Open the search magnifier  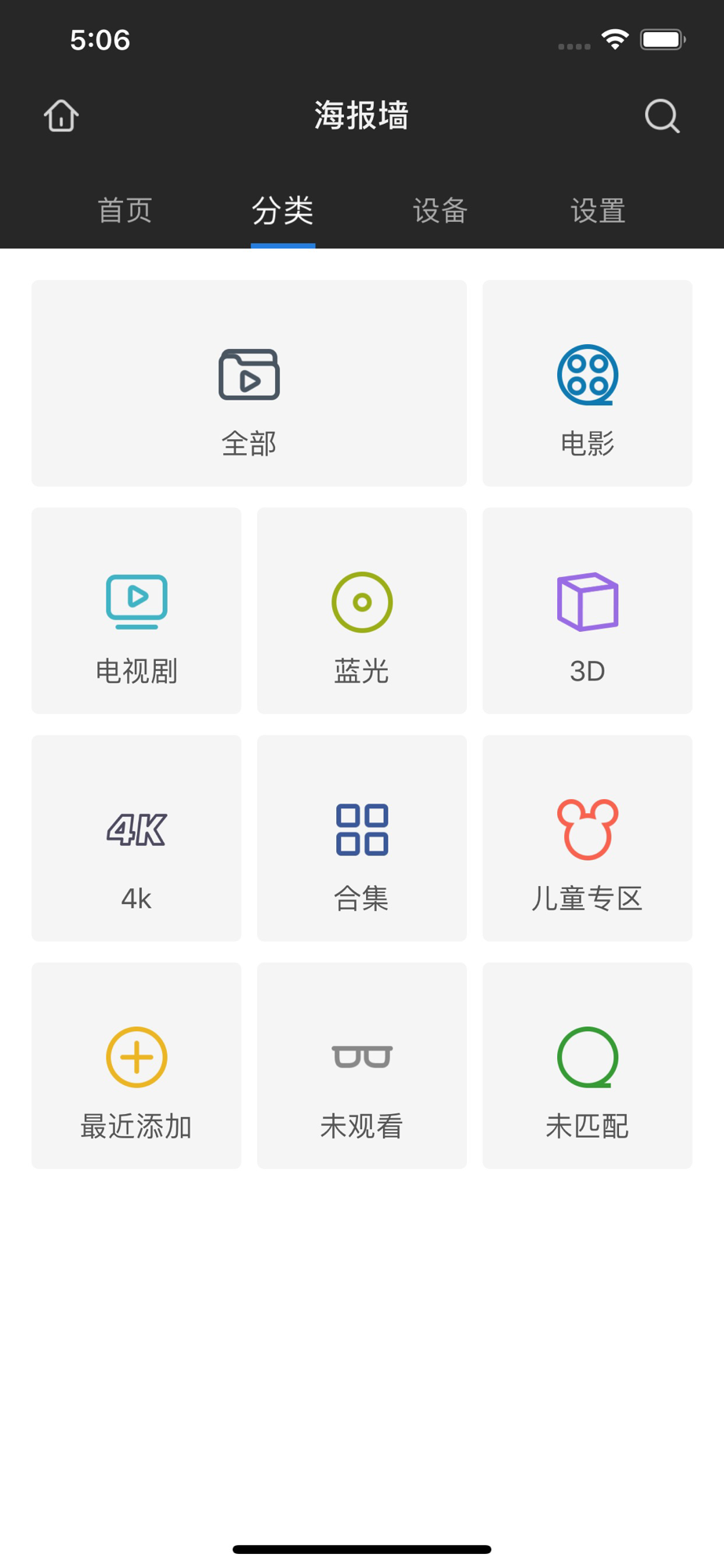coord(662,116)
